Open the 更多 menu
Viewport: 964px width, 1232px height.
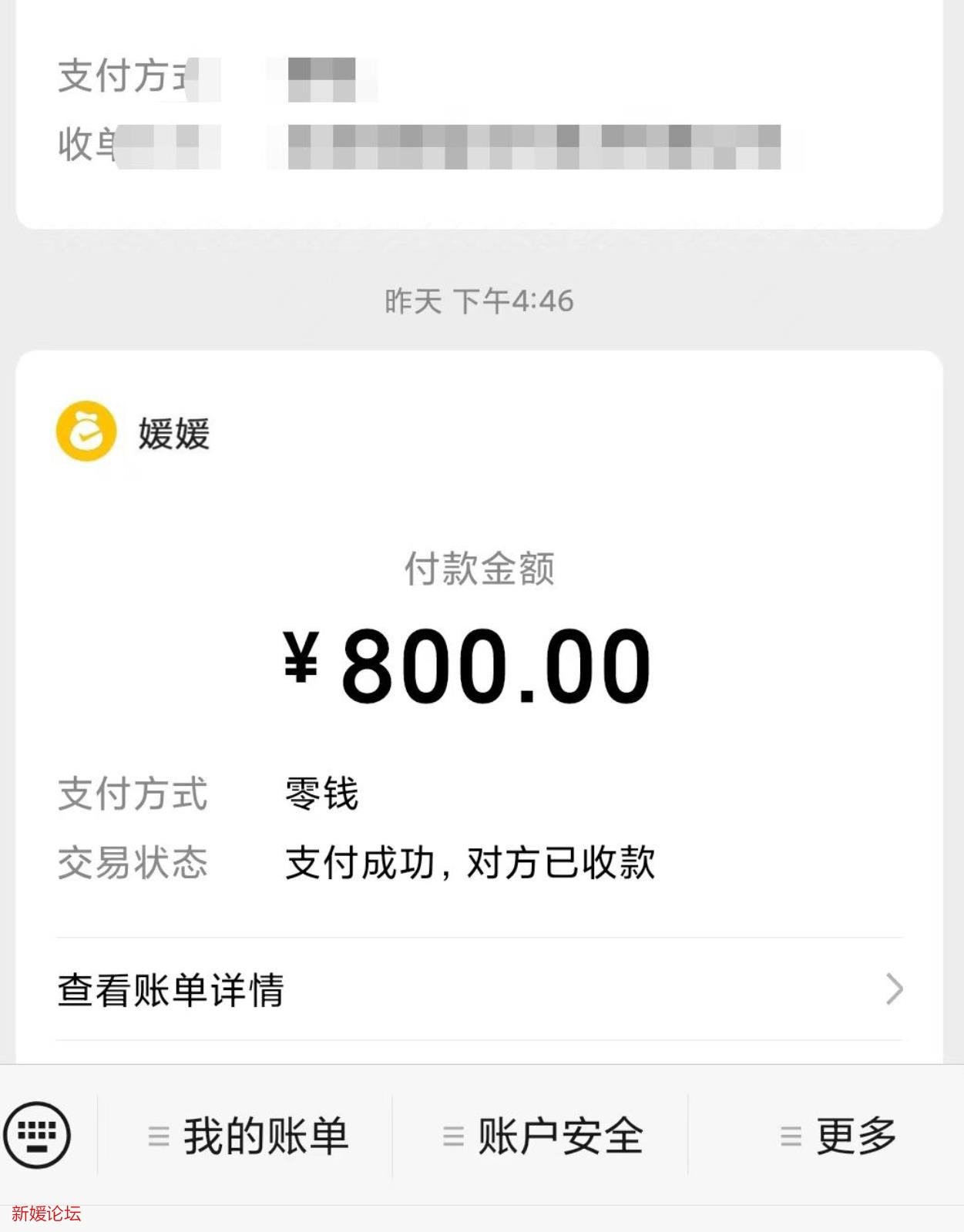pyautogui.click(x=838, y=1136)
